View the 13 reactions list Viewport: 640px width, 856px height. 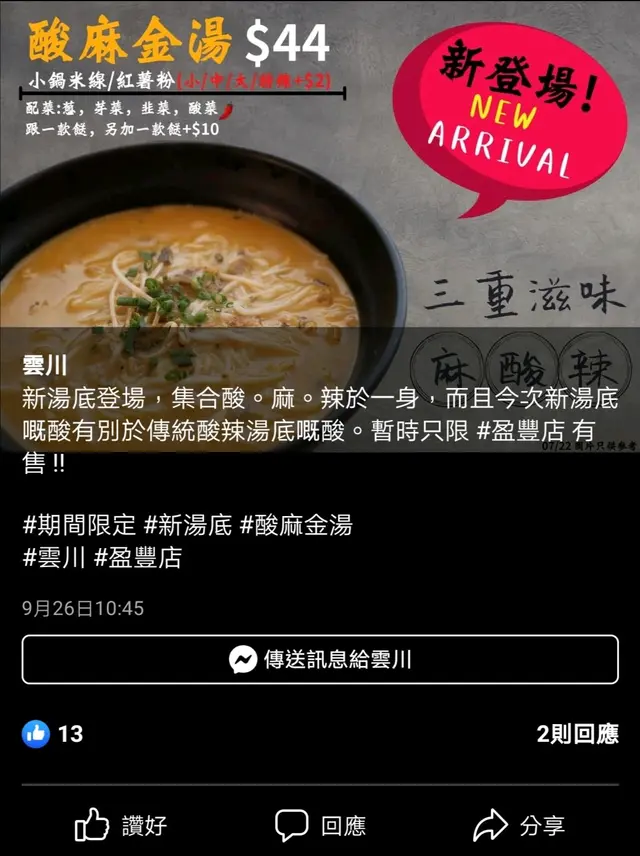[53, 734]
